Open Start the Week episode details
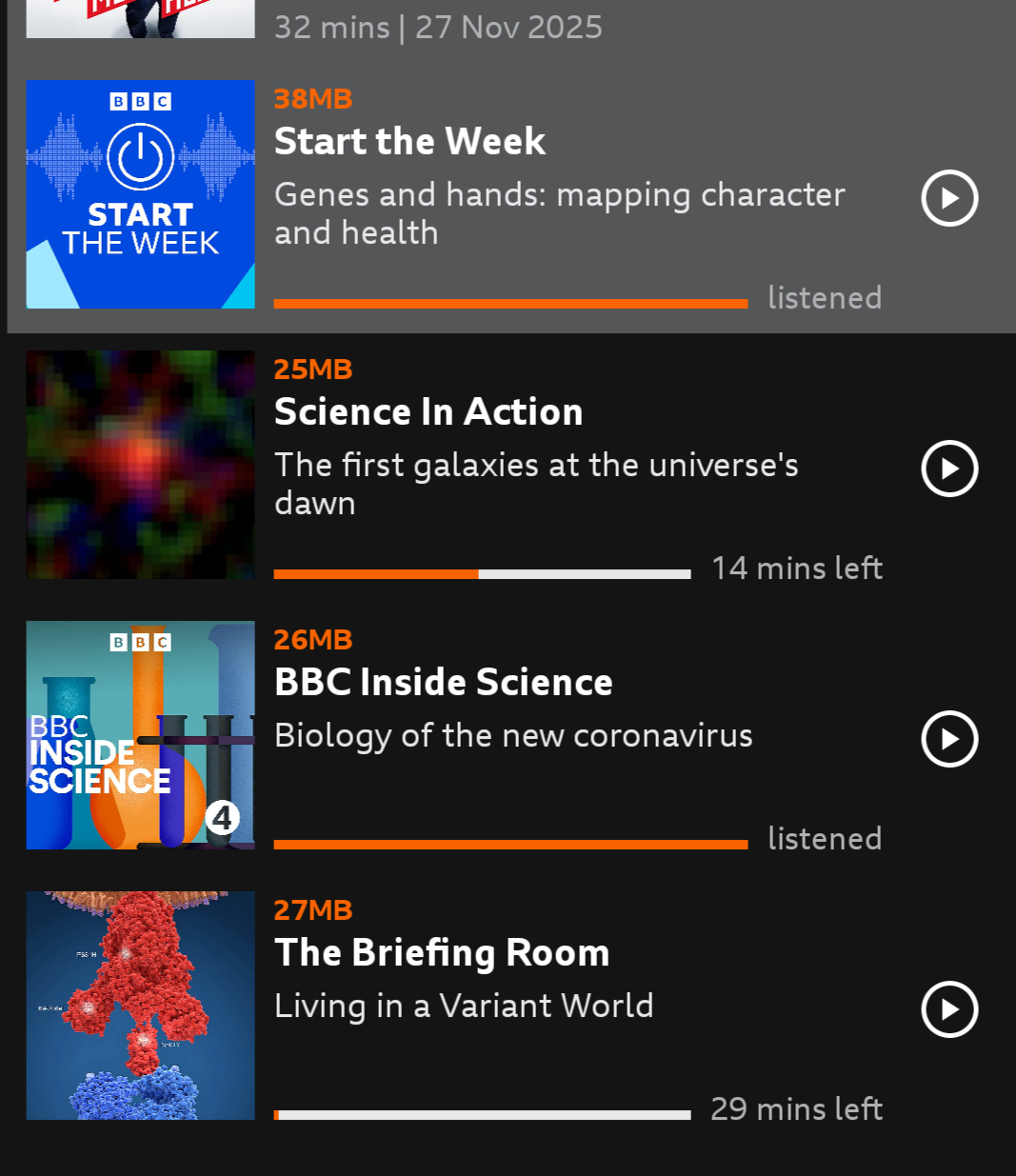 click(558, 196)
